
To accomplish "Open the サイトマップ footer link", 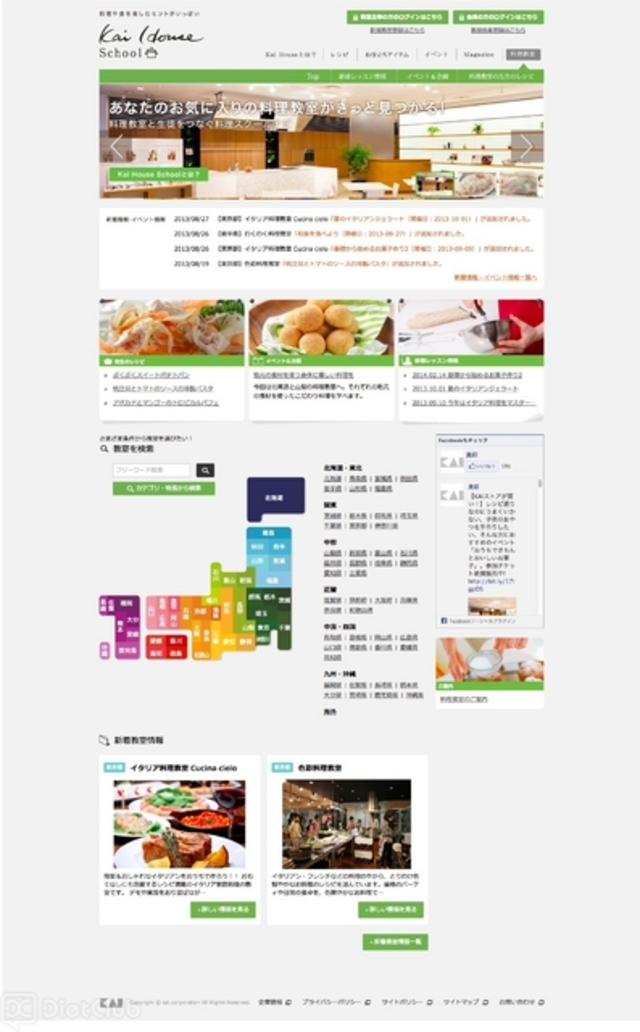I will [463, 1000].
